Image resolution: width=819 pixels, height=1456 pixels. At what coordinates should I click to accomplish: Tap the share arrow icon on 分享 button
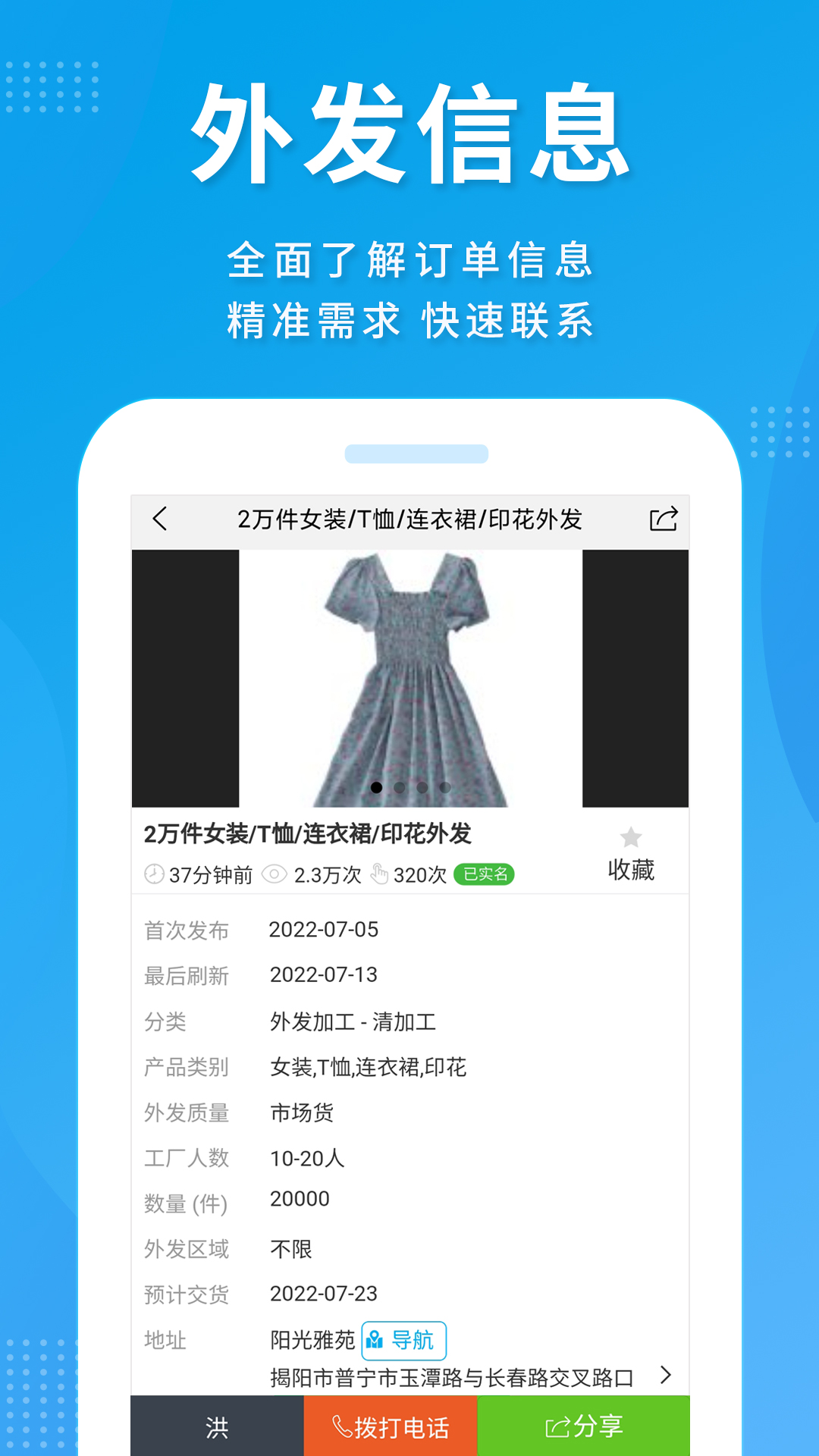click(559, 1425)
